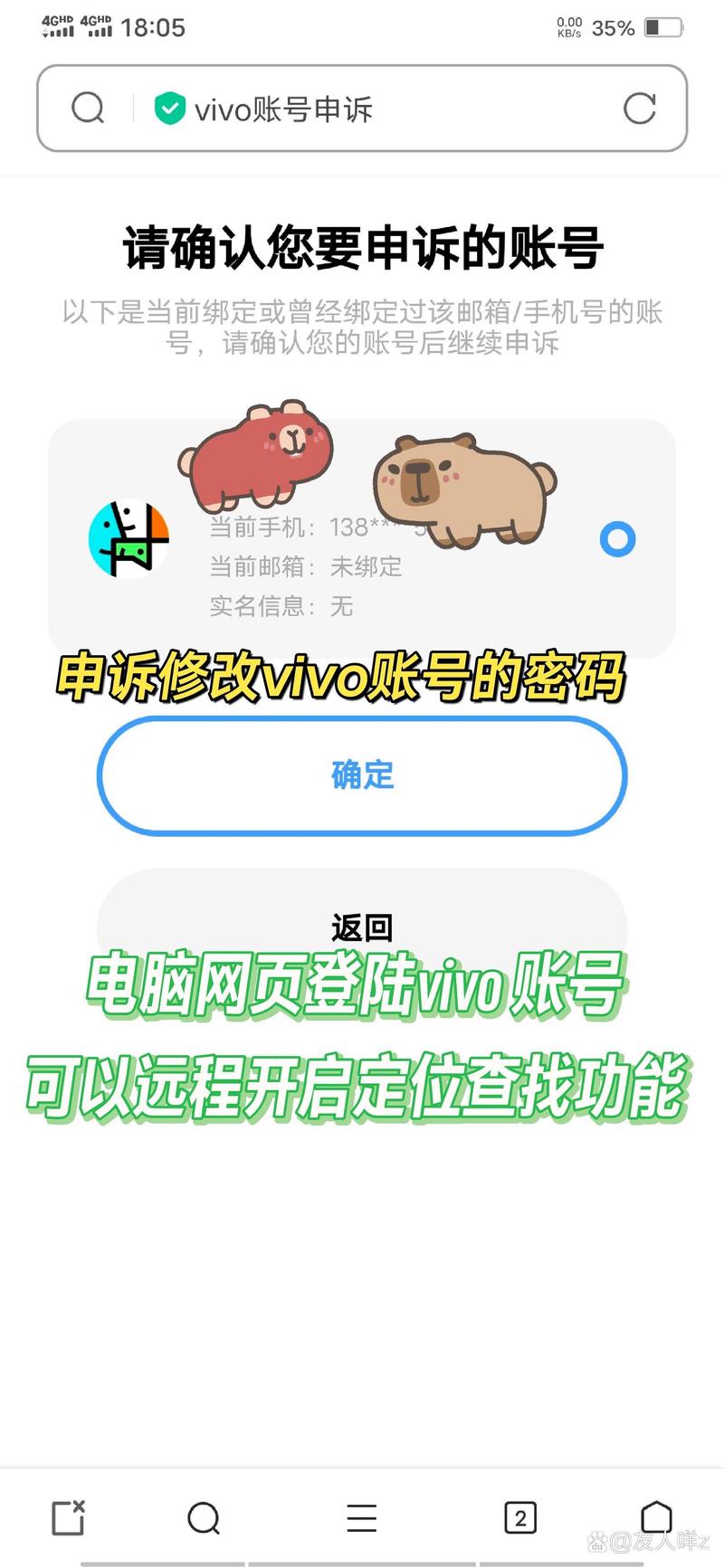View the 2 open browser tabs

(x=519, y=1517)
